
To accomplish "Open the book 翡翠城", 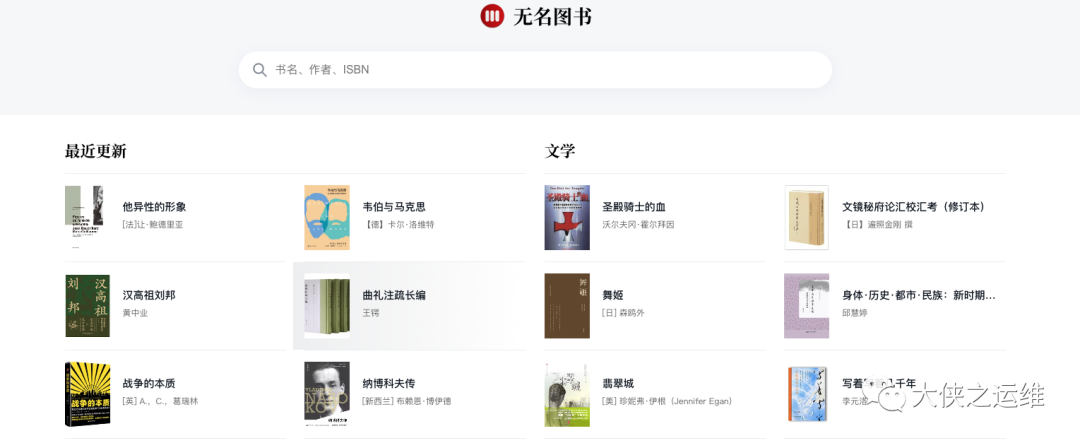I will click(x=618, y=383).
